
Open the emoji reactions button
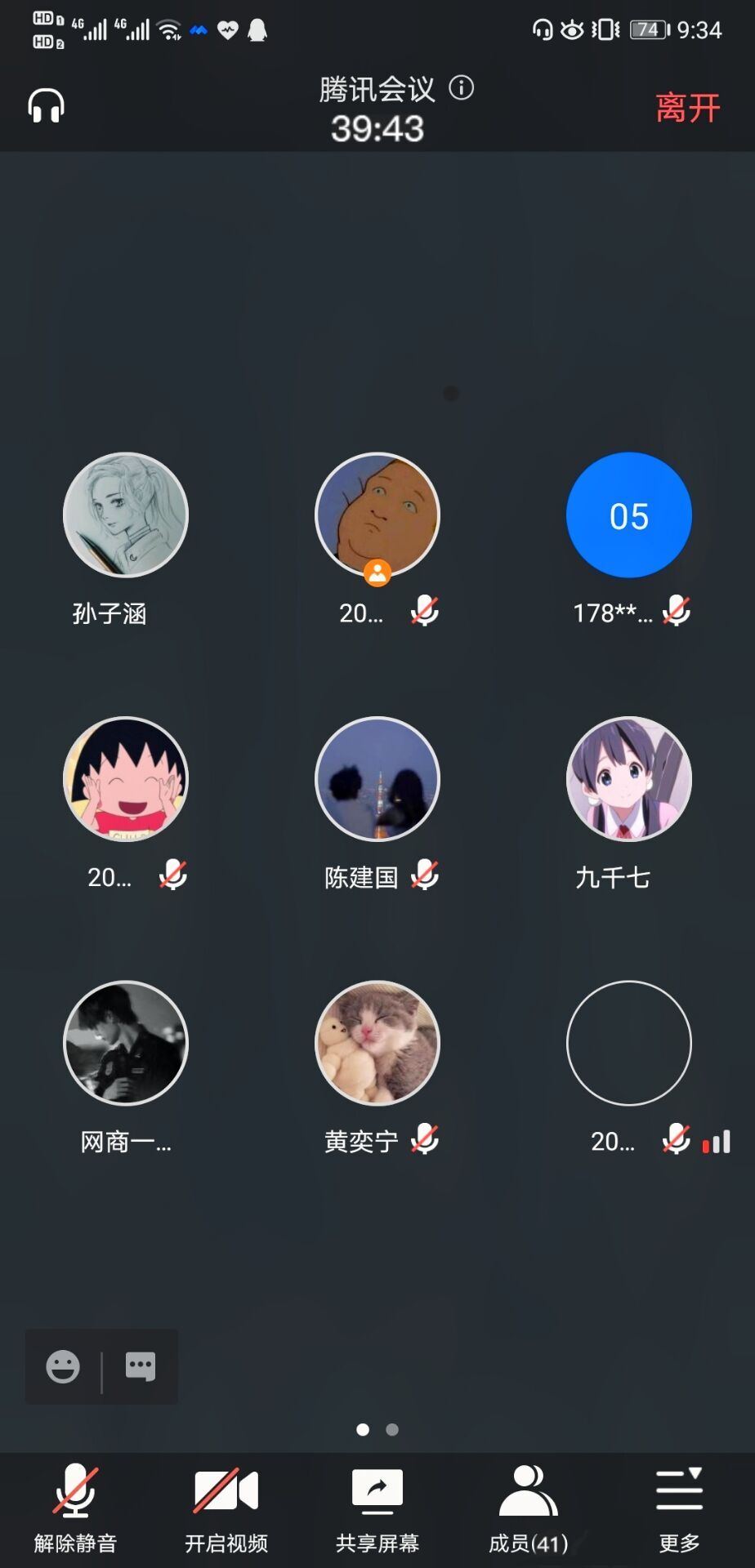point(63,1366)
